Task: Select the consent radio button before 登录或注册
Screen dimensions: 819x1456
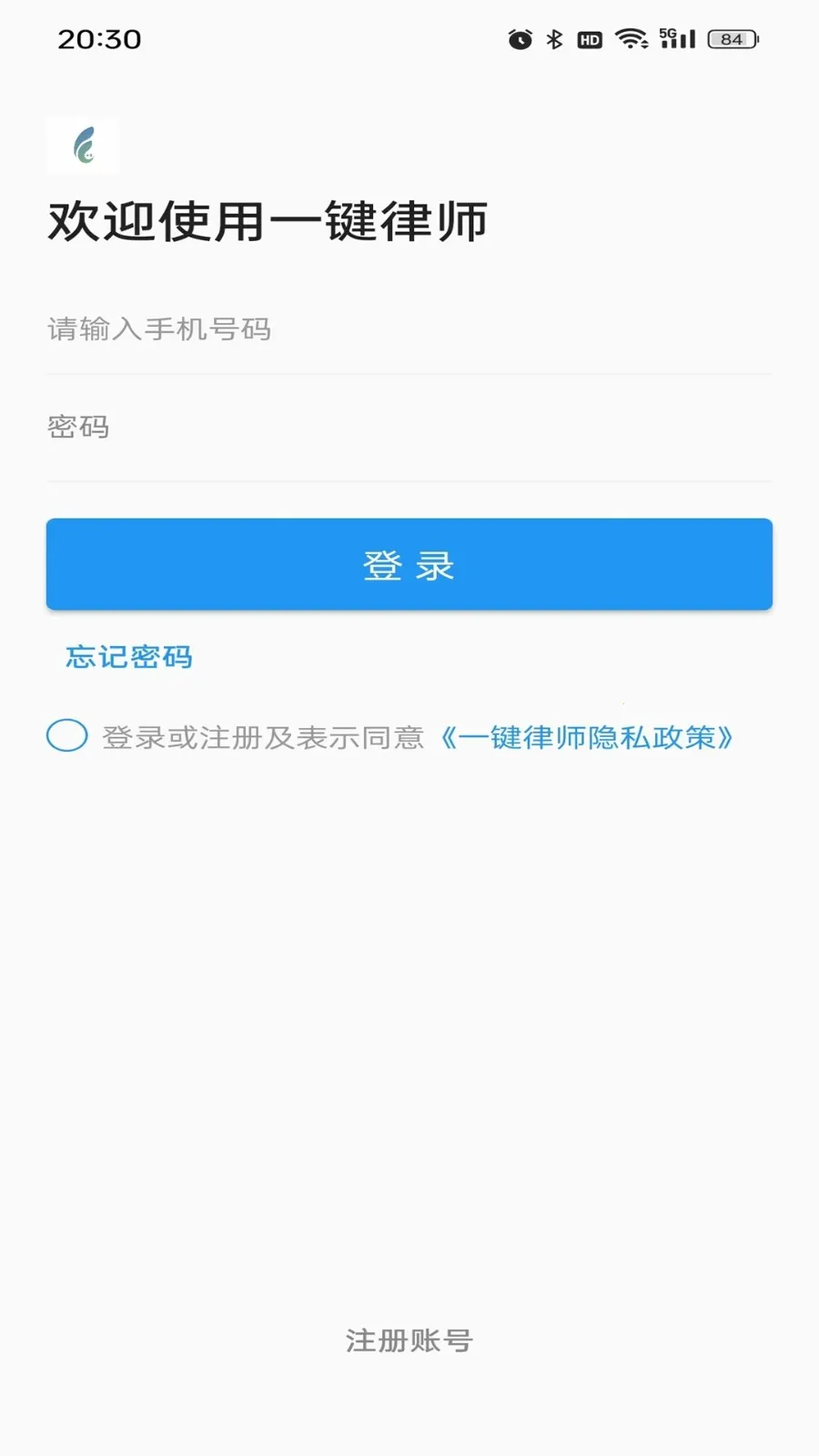Action: [66, 736]
